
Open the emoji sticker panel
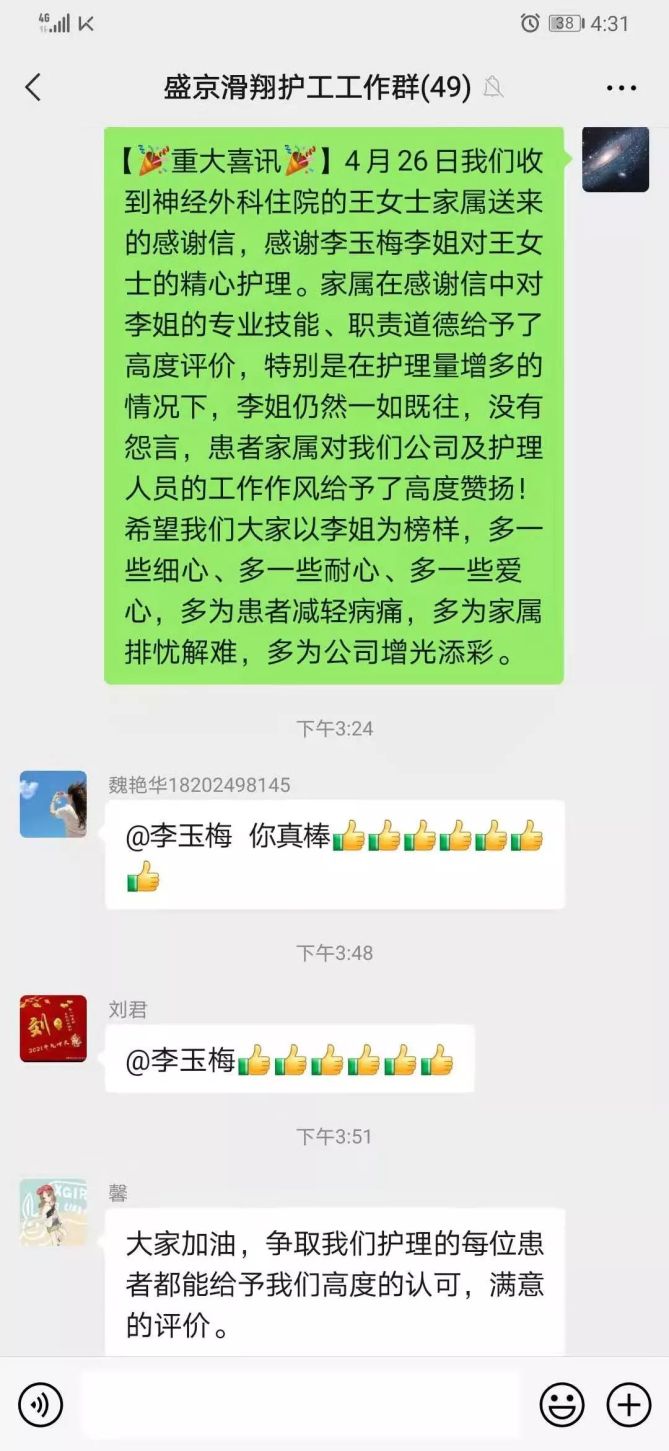click(562, 1405)
